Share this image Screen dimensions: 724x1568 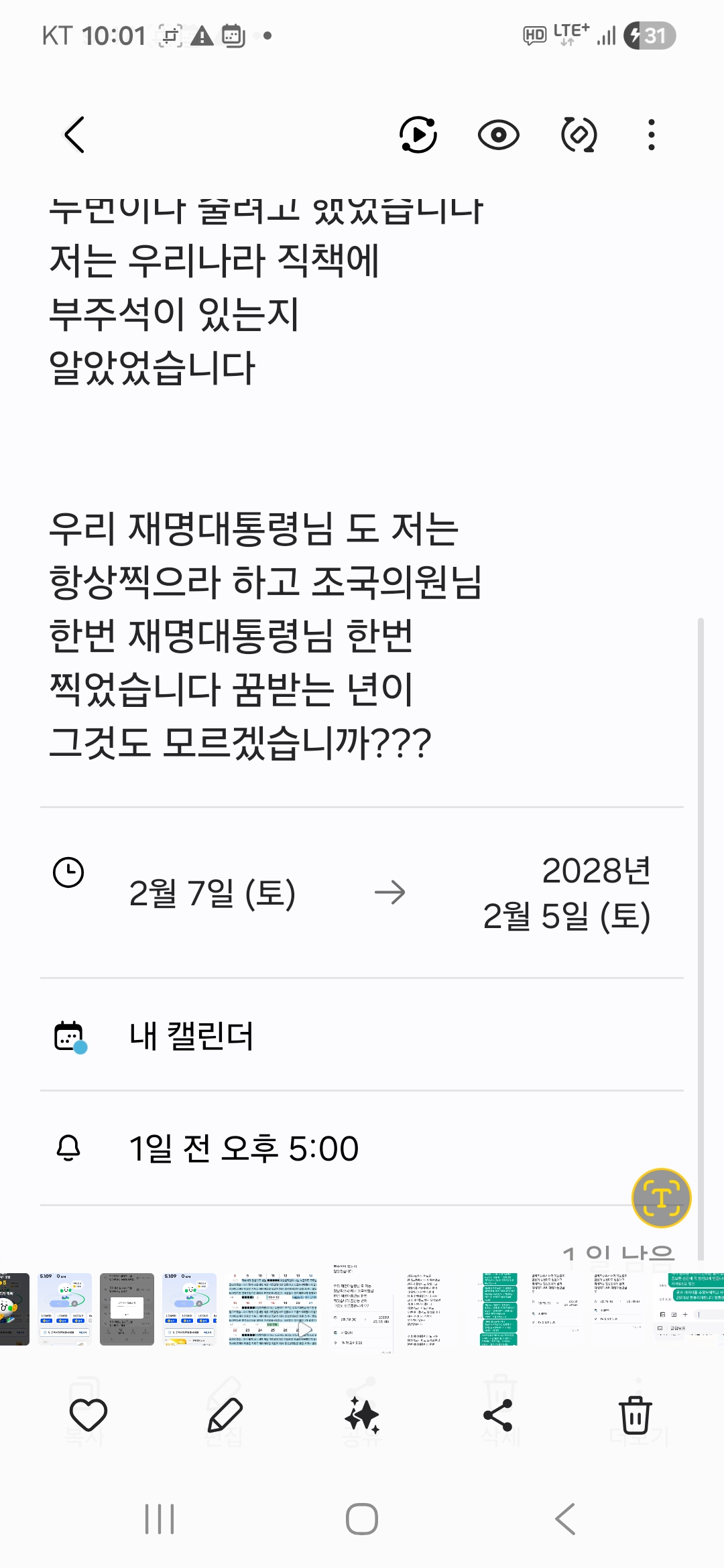(498, 1415)
